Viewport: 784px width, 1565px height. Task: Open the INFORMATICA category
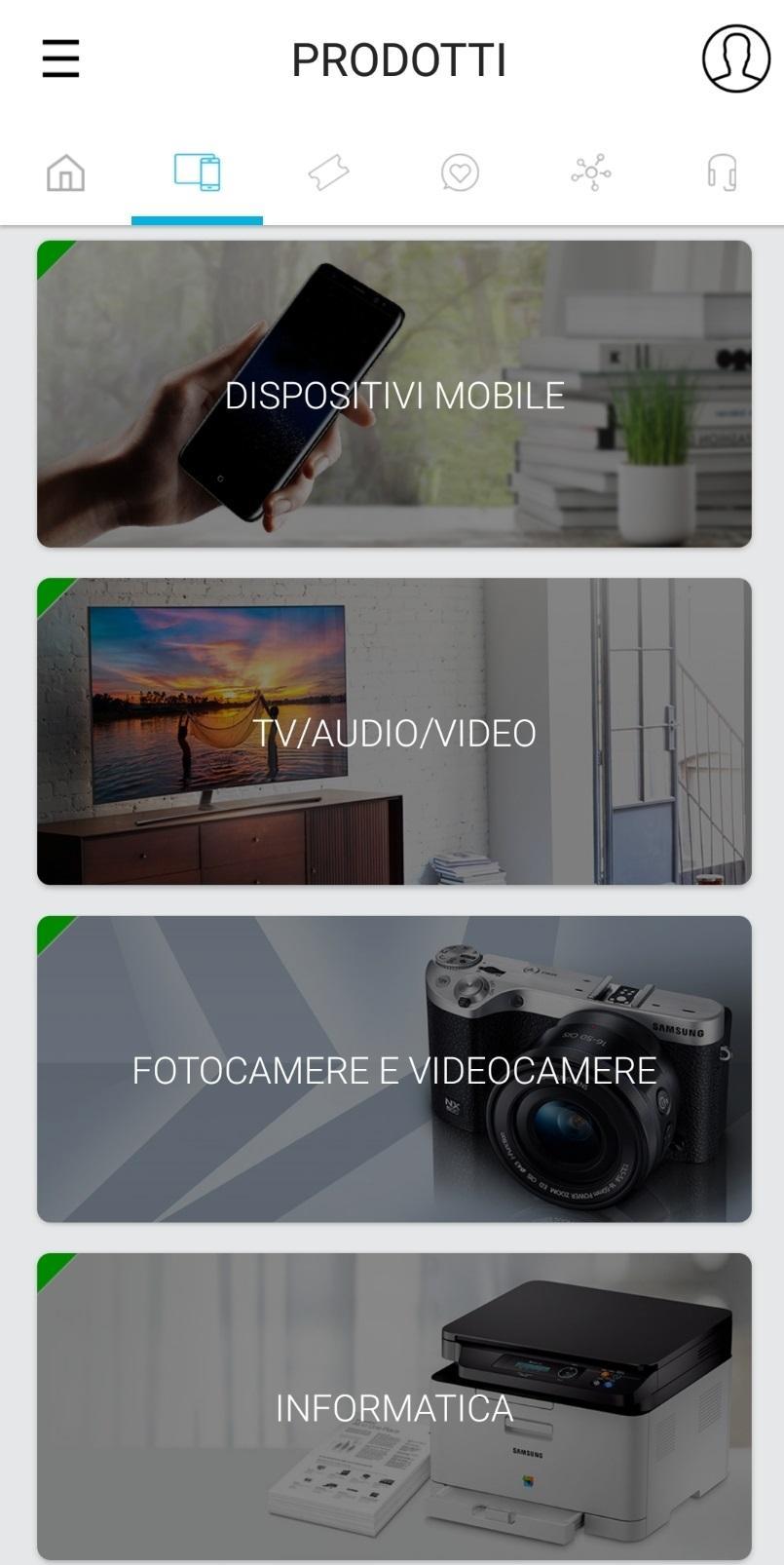[x=392, y=1407]
